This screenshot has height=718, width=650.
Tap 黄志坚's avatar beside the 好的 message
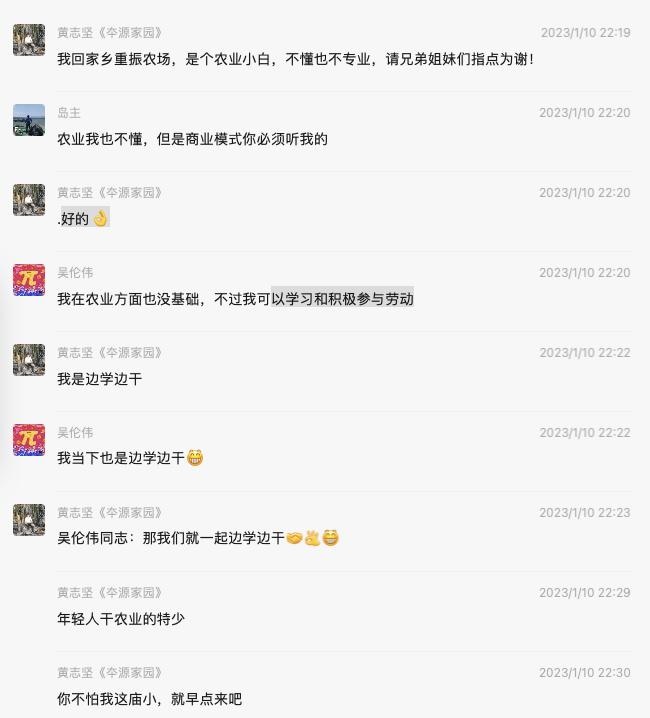point(29,200)
